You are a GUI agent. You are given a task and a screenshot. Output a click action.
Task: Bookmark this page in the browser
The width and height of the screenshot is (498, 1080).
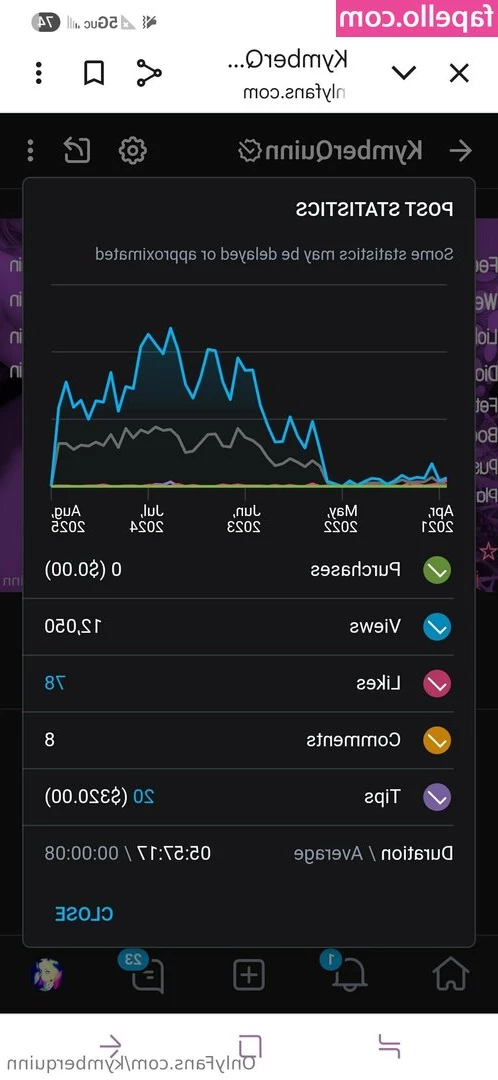(94, 73)
